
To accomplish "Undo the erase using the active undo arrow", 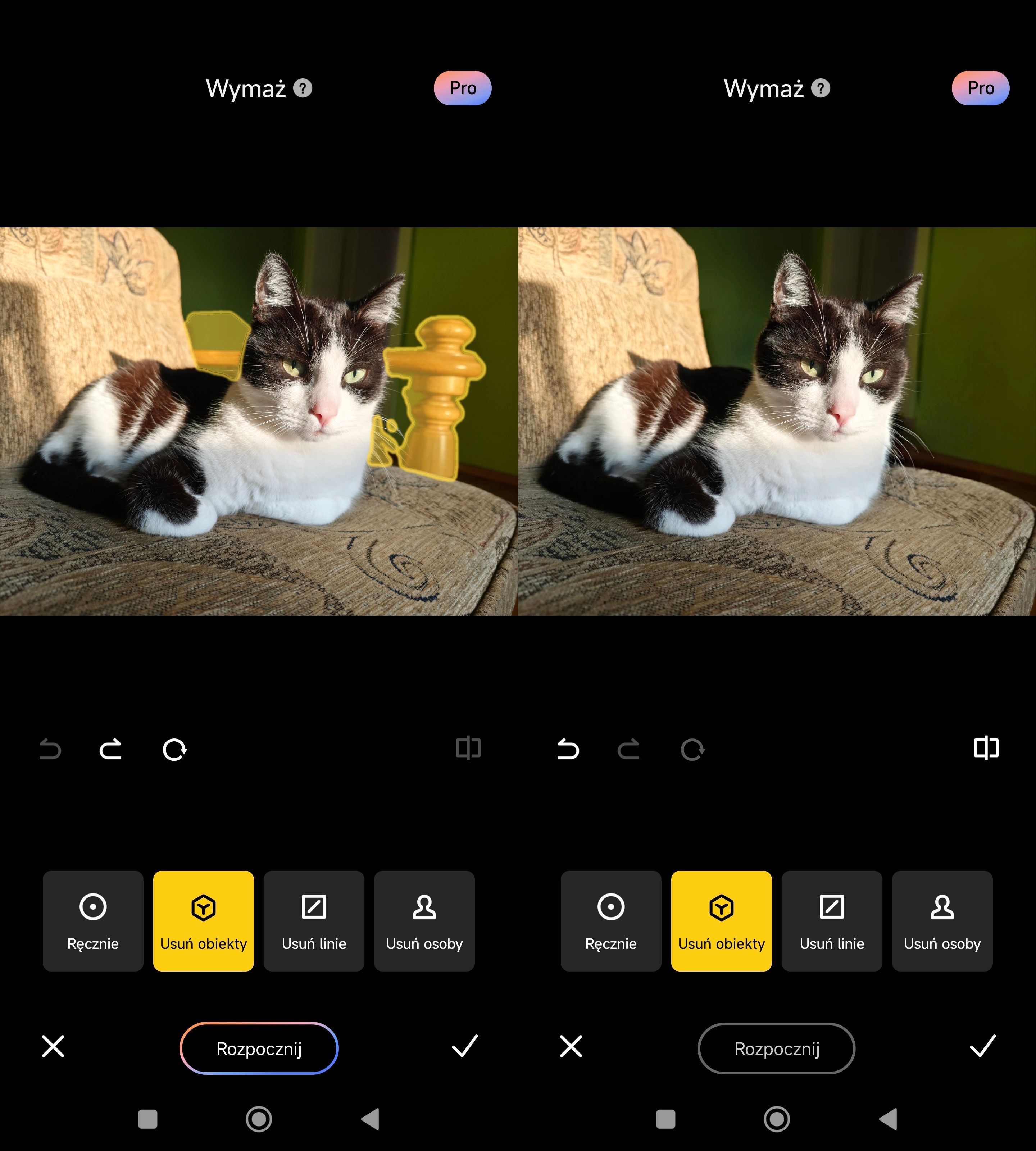I will click(x=568, y=749).
